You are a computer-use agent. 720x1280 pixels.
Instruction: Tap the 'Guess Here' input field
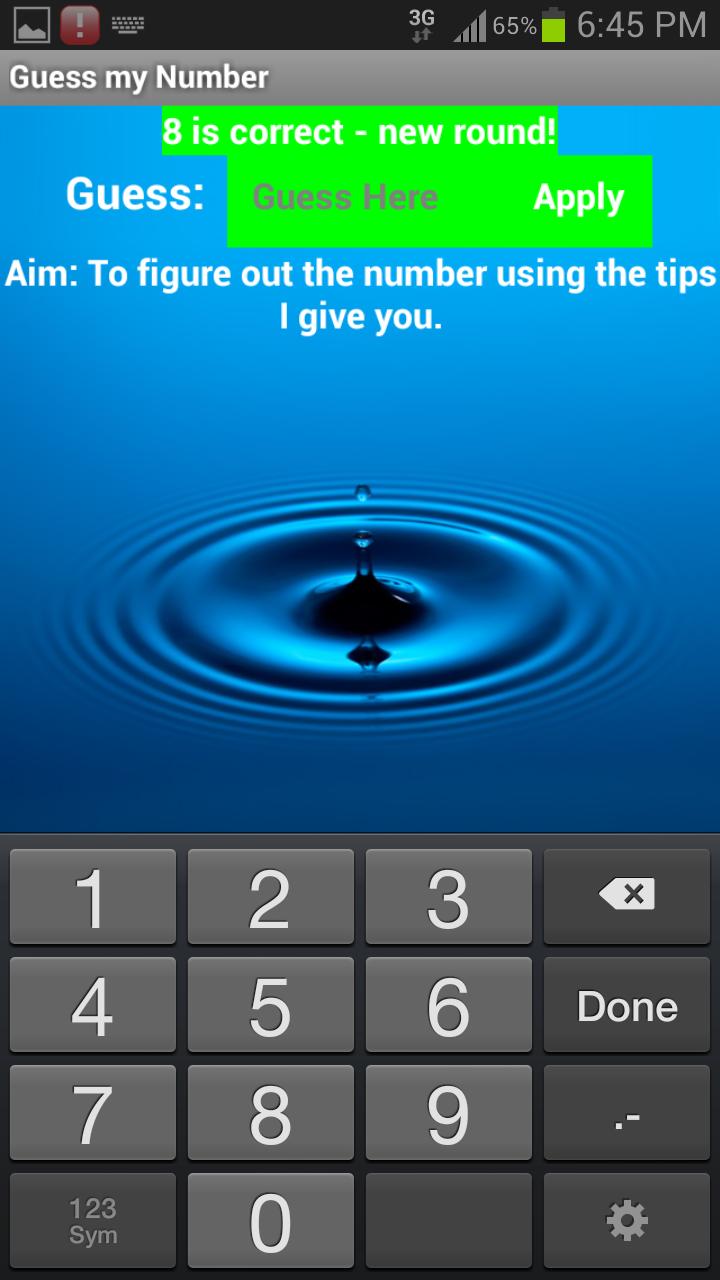coord(345,198)
